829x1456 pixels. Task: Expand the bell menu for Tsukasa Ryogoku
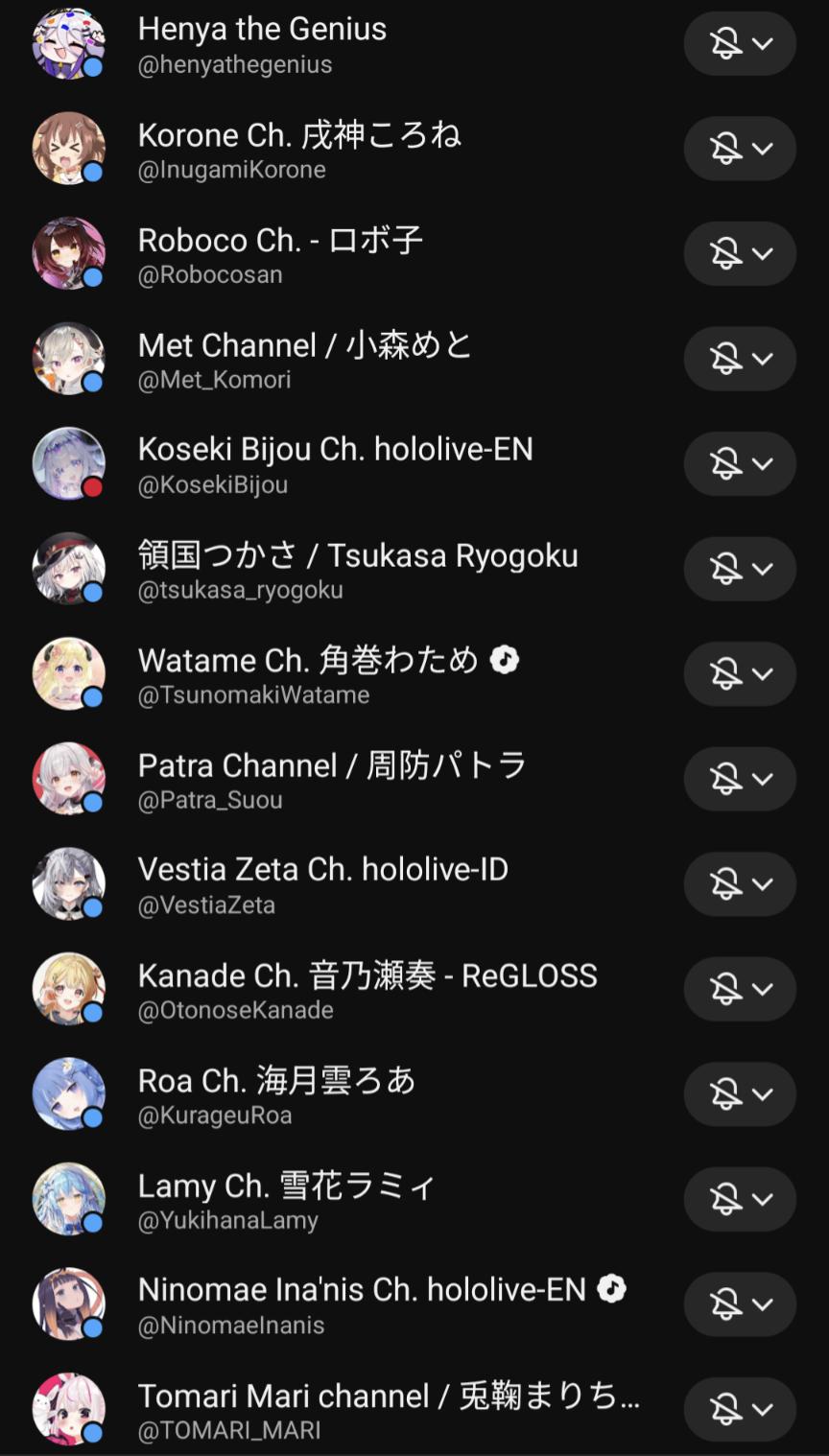740,569
